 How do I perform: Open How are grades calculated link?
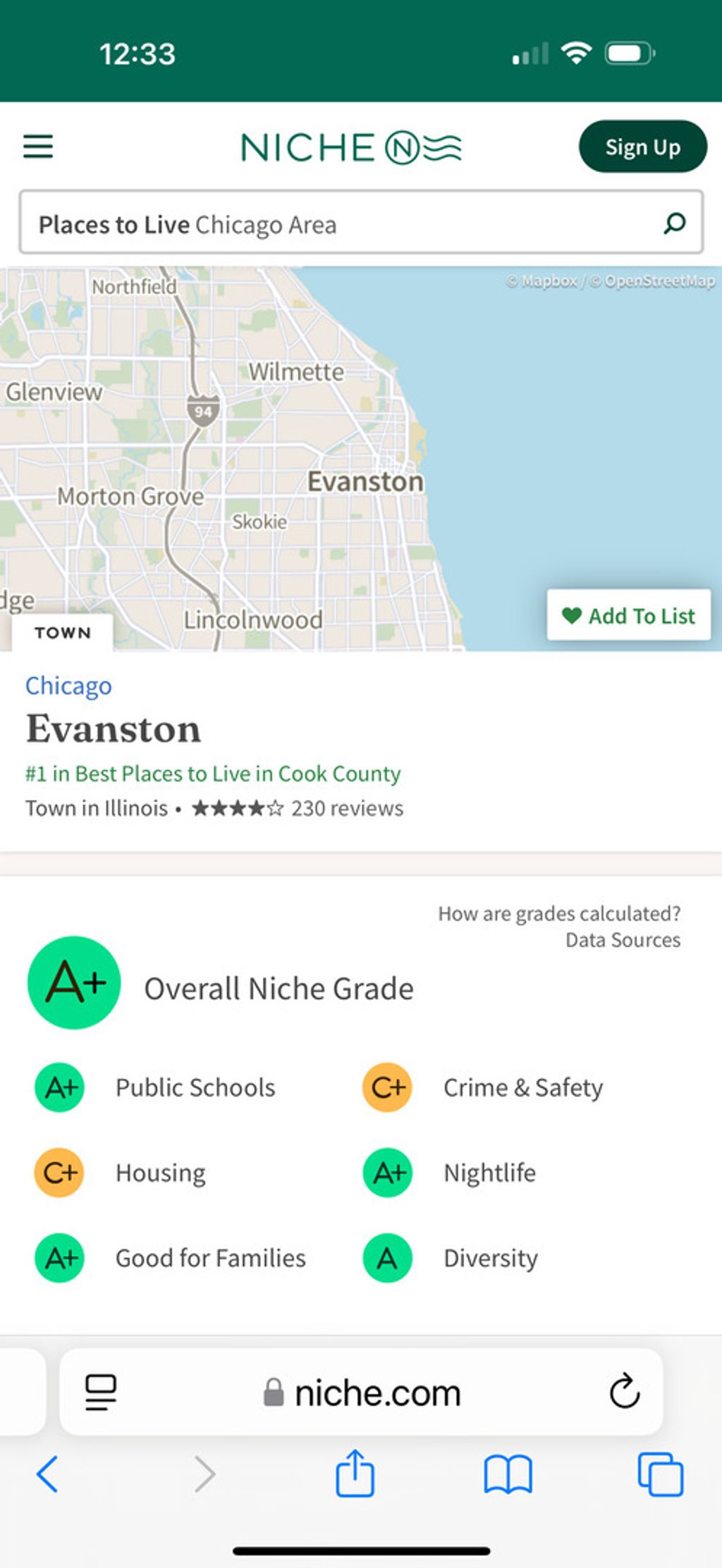tap(559, 913)
